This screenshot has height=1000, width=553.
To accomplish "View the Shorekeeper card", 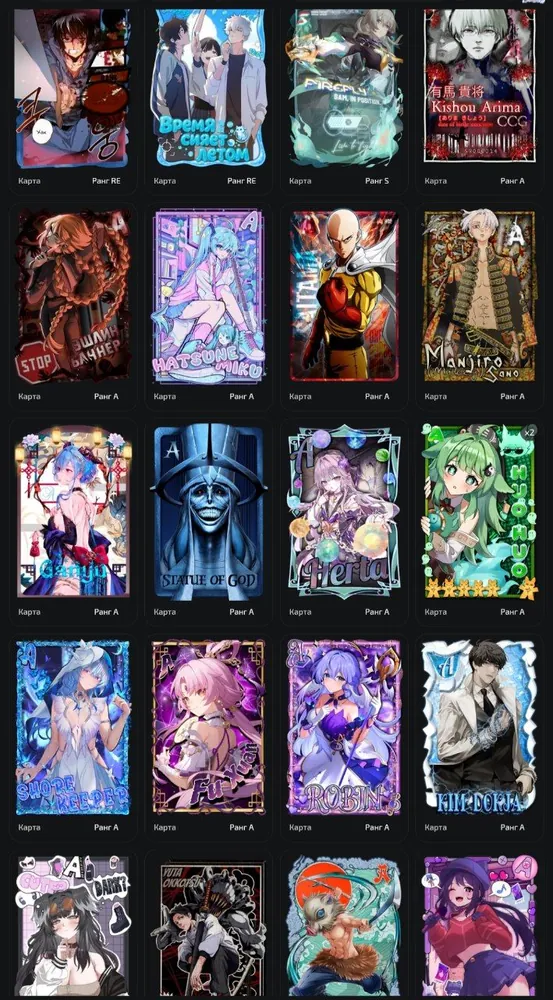I will (73, 727).
